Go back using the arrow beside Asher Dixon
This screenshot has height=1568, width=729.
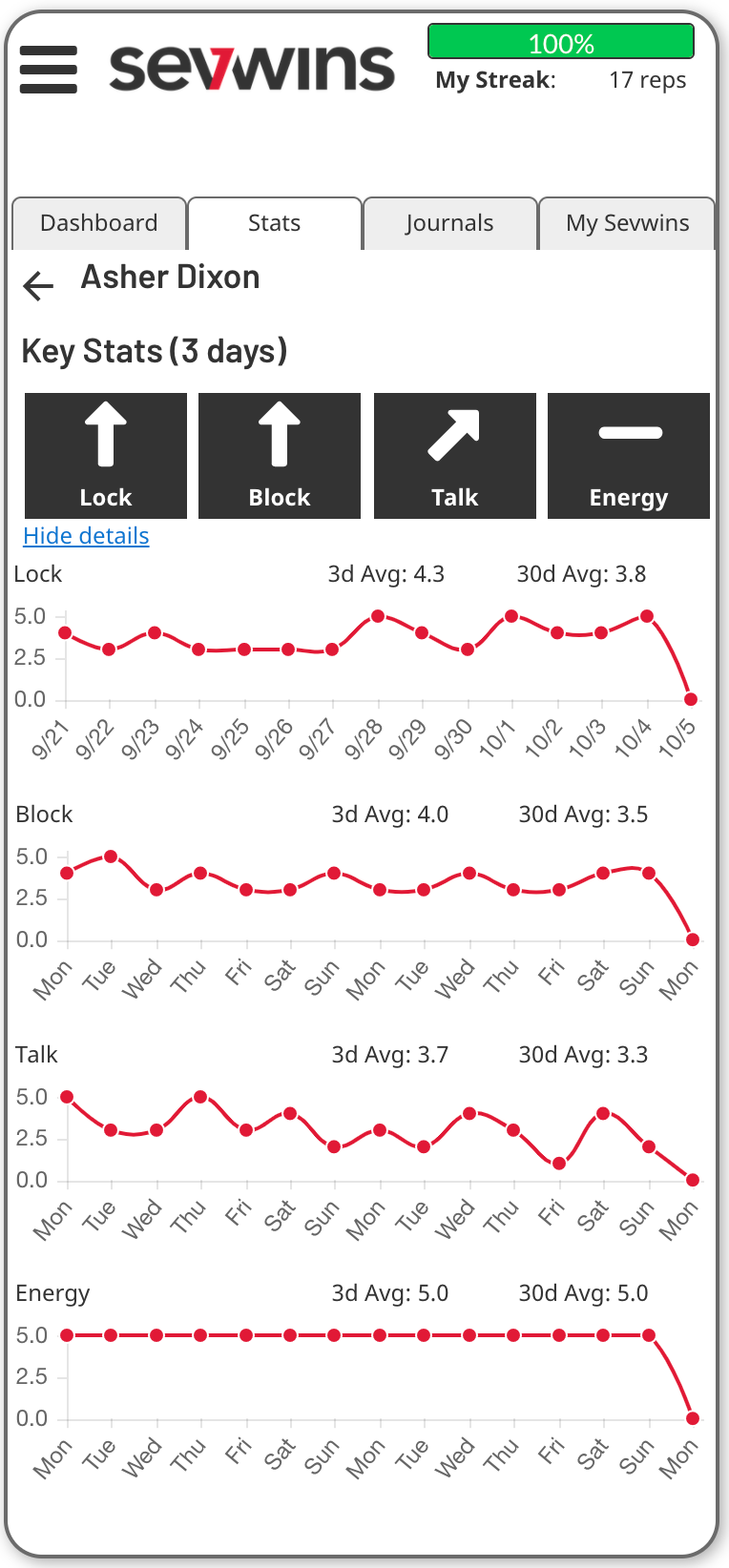[38, 285]
